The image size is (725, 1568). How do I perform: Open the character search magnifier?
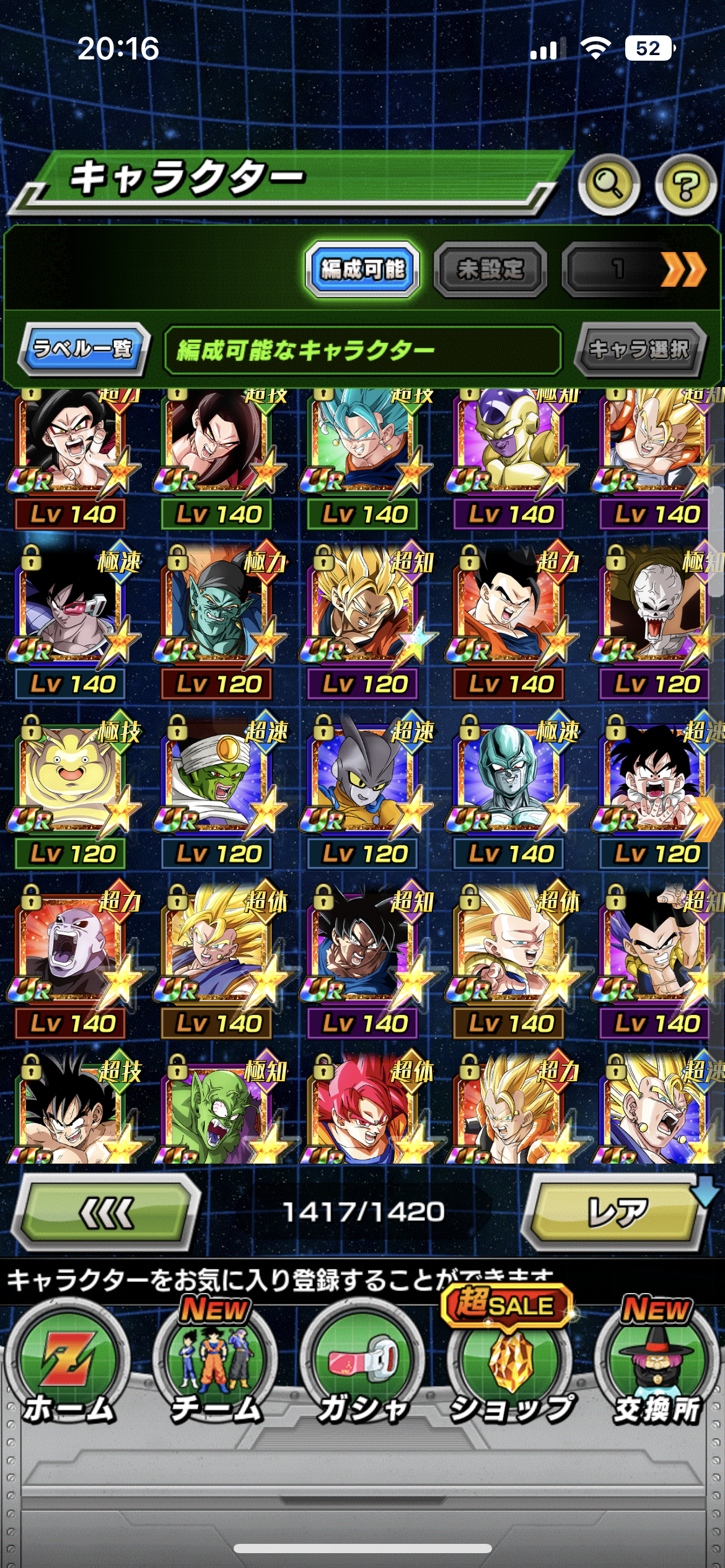tap(609, 185)
